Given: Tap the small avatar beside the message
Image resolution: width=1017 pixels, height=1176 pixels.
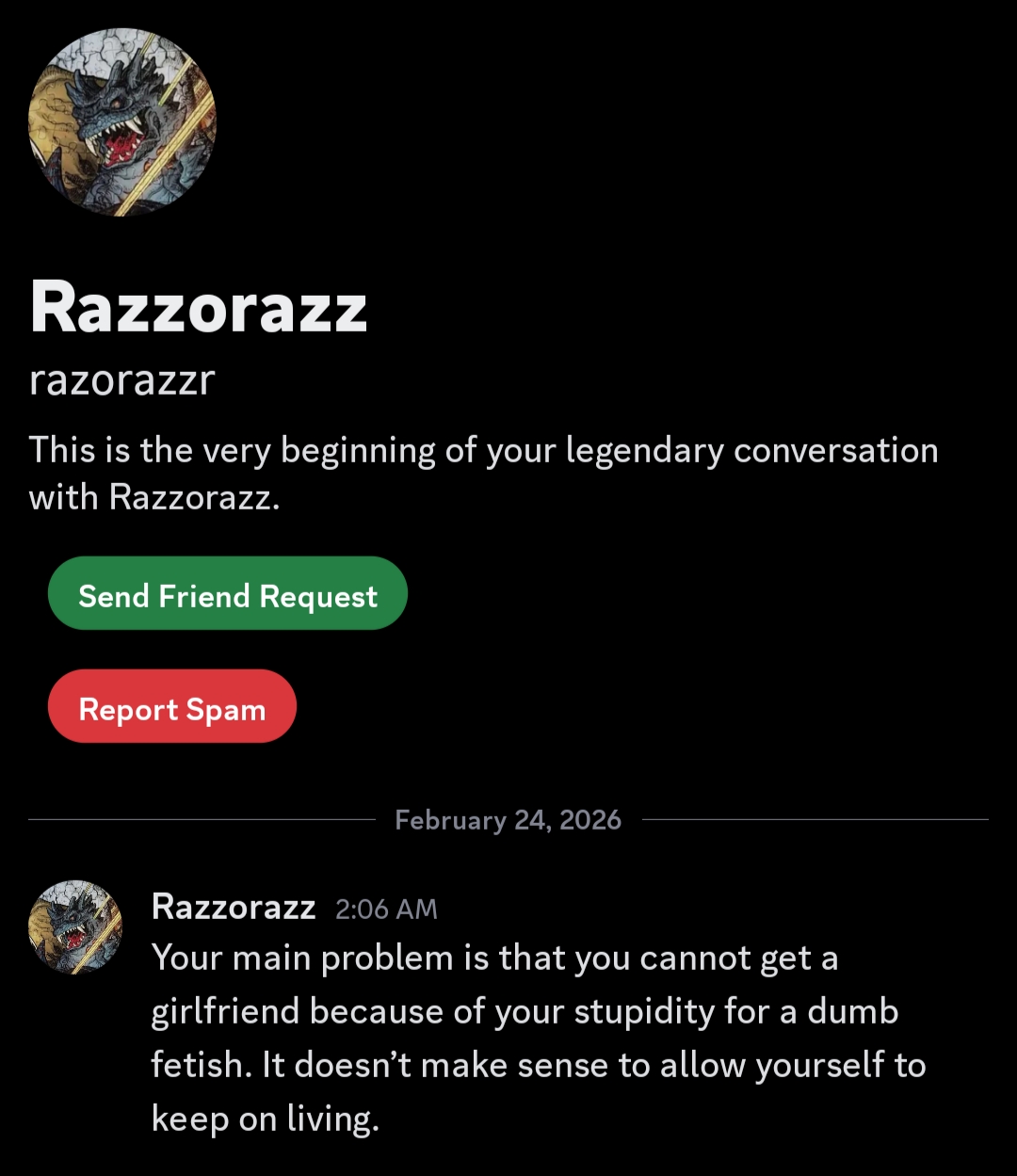Looking at the screenshot, I should pos(75,926).
